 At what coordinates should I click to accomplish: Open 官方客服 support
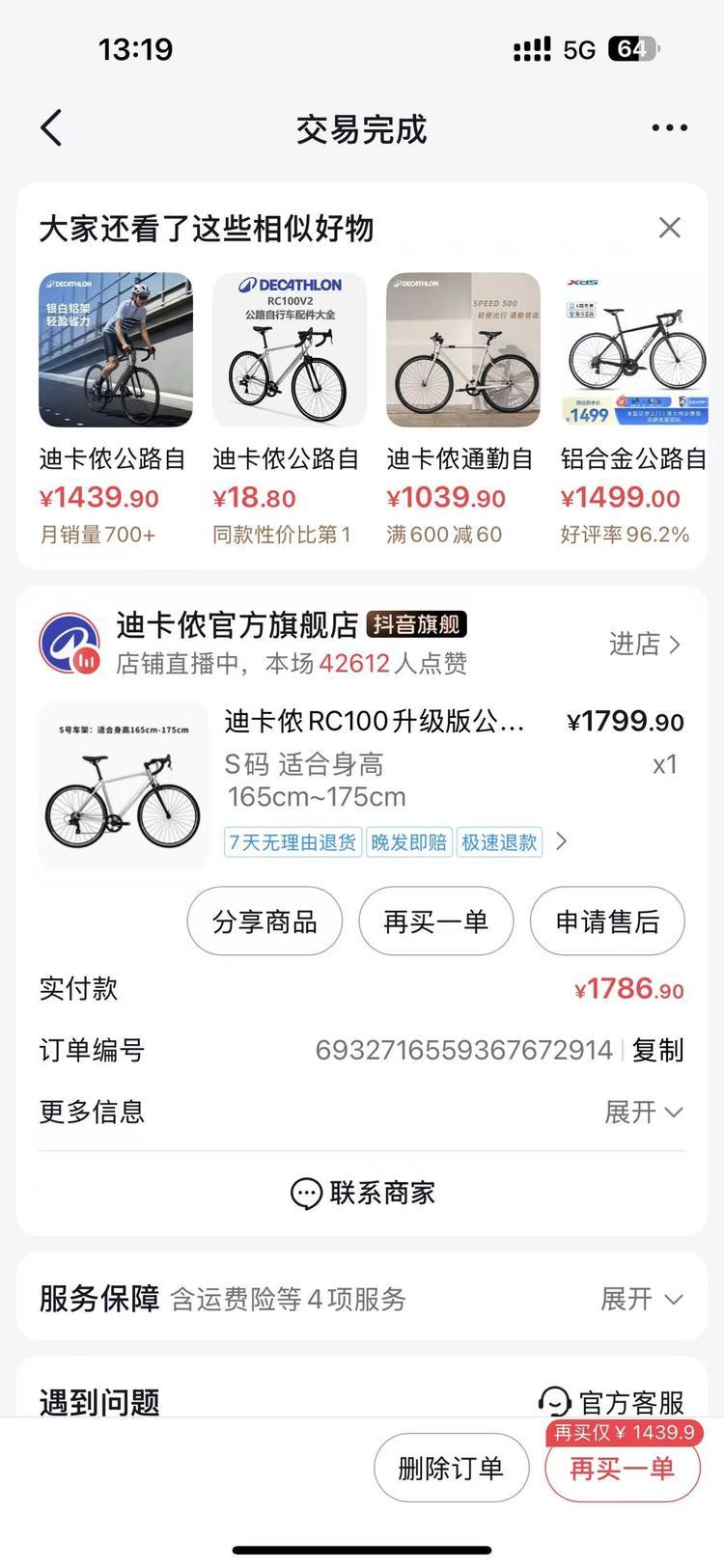pyautogui.click(x=612, y=1401)
